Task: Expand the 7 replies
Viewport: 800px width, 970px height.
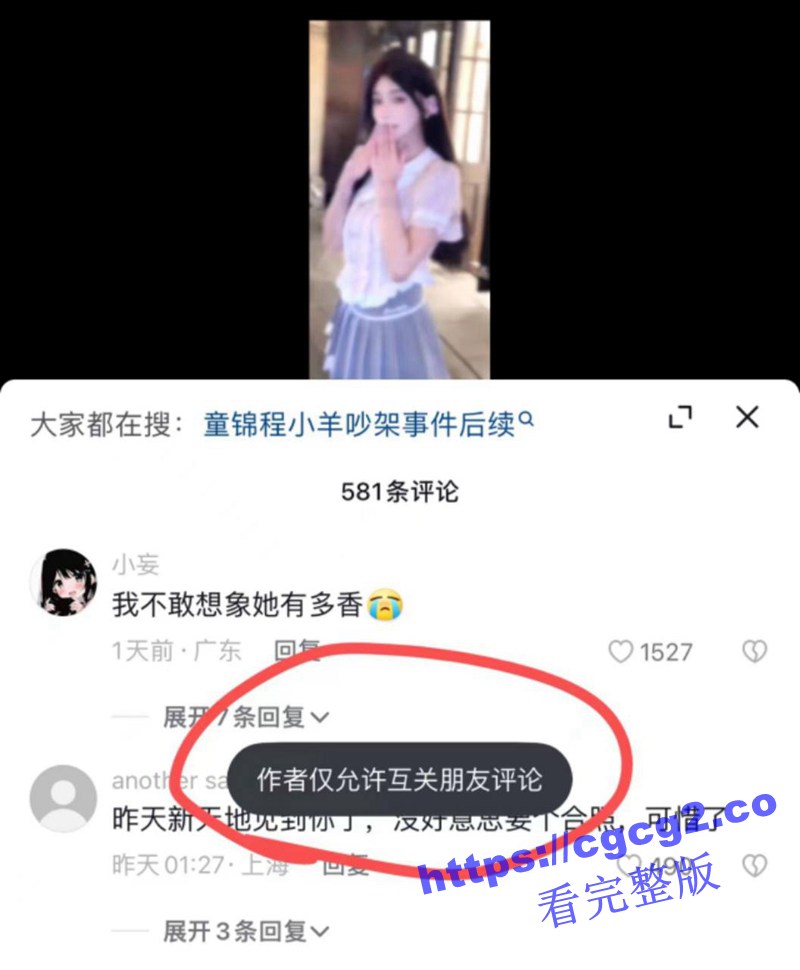Action: click(246, 717)
